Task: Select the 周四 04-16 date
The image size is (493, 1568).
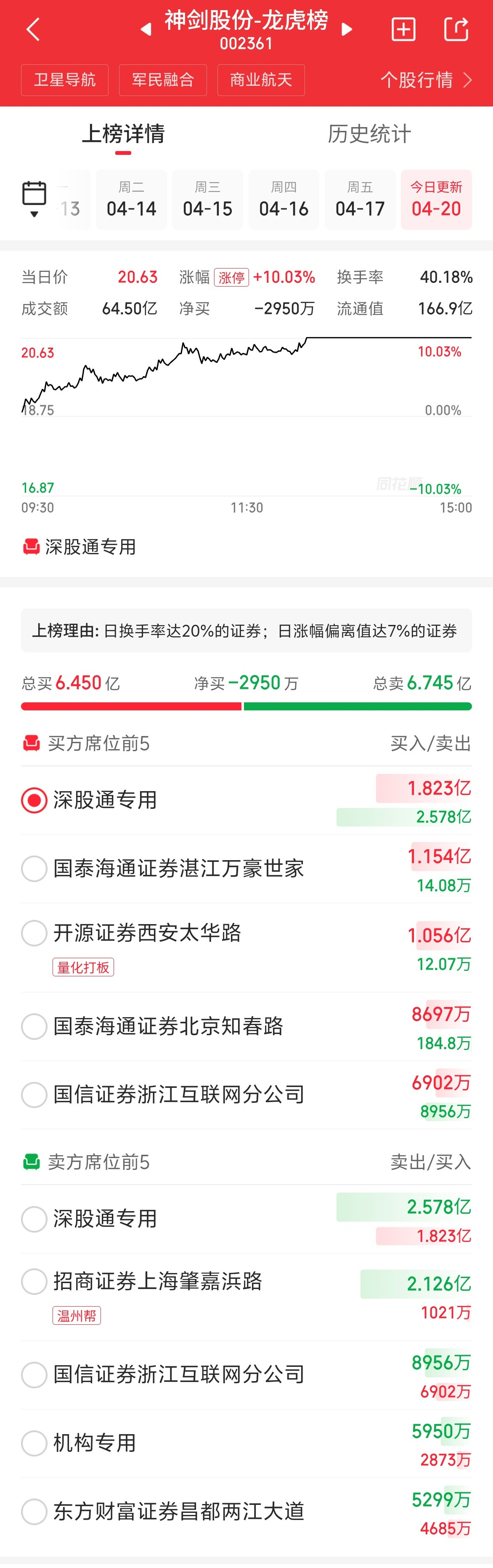Action: pyautogui.click(x=284, y=199)
